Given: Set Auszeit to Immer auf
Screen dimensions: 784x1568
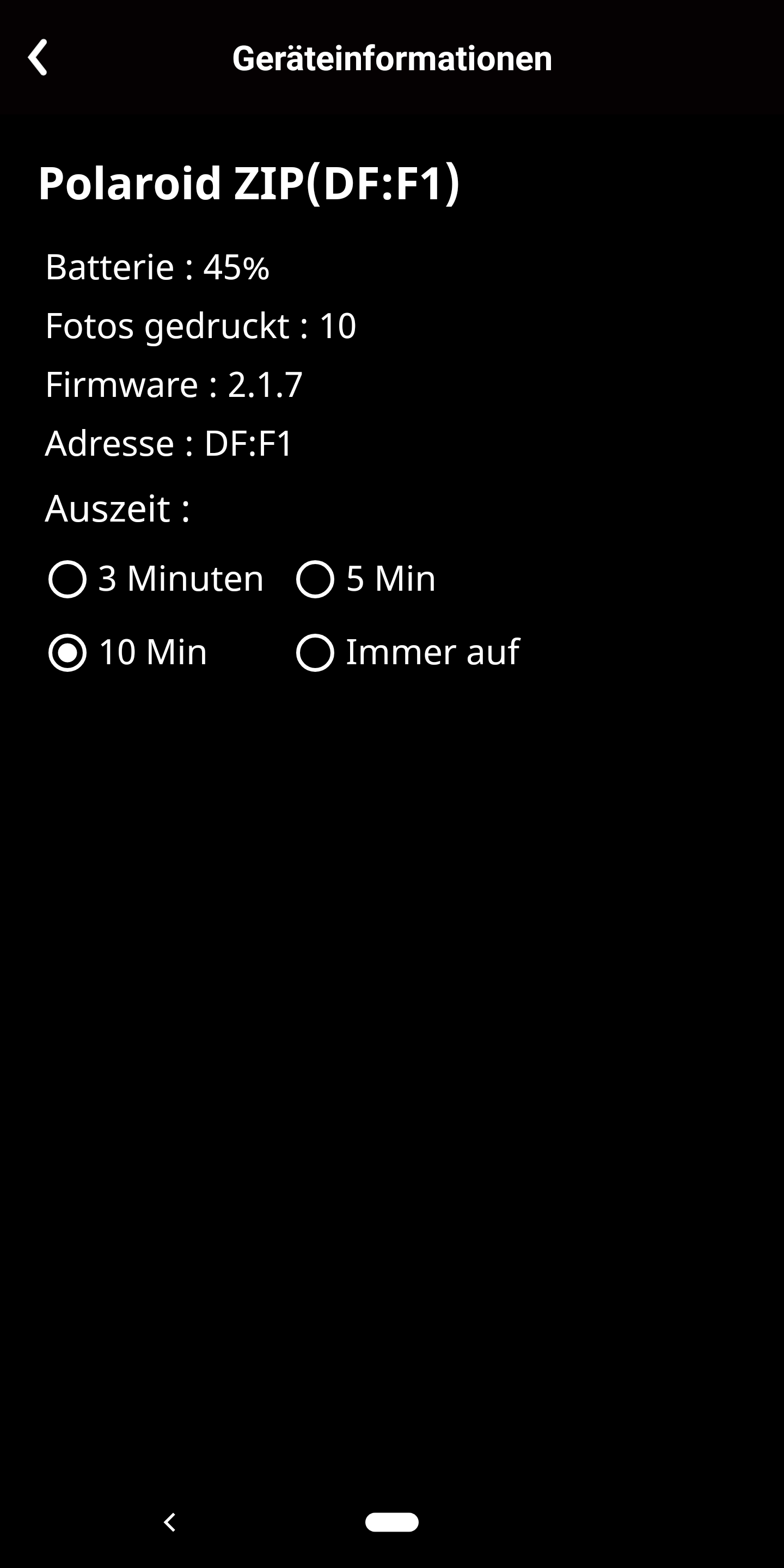Looking at the screenshot, I should 315,653.
